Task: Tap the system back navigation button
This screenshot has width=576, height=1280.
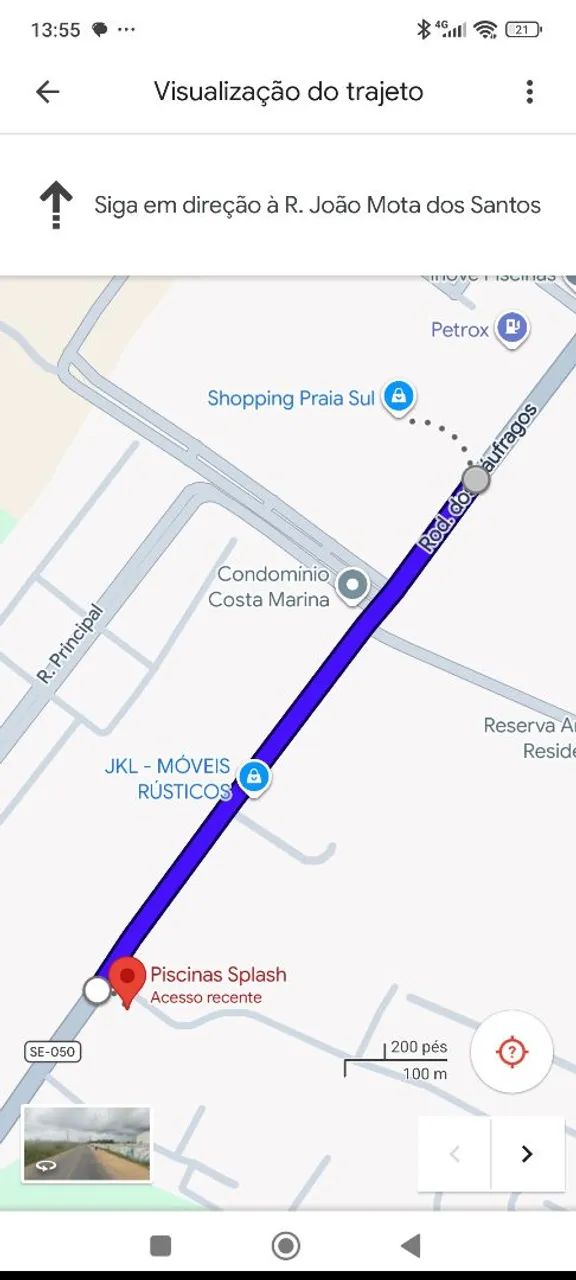Action: tap(410, 1245)
